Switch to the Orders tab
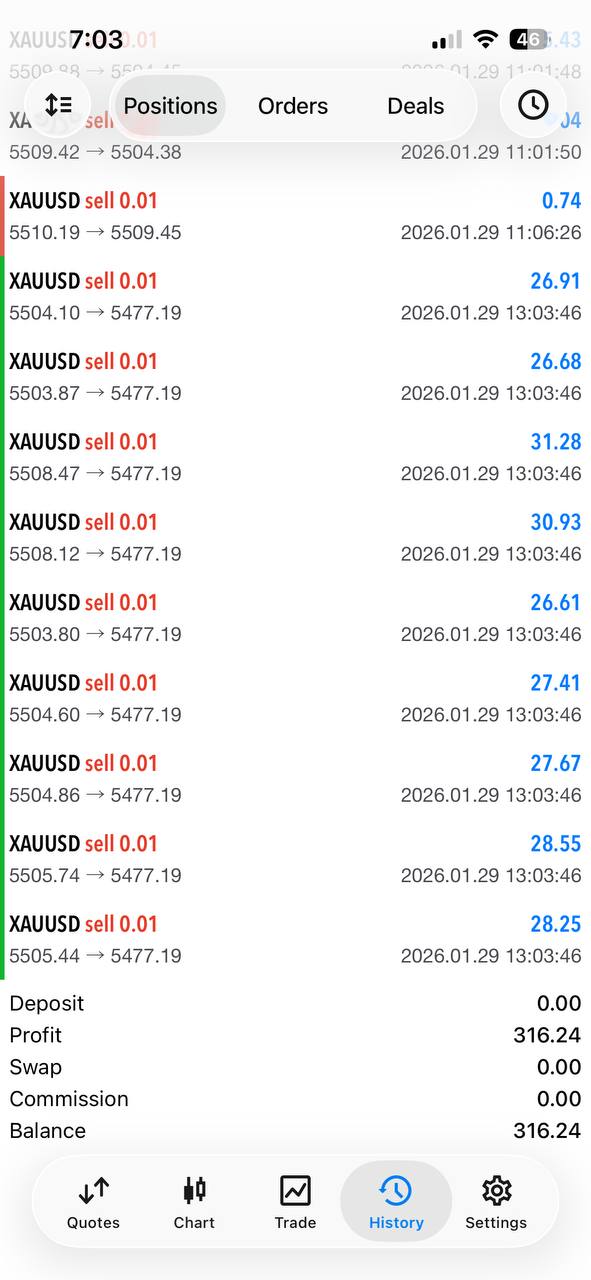This screenshot has height=1280, width=591. tap(293, 106)
